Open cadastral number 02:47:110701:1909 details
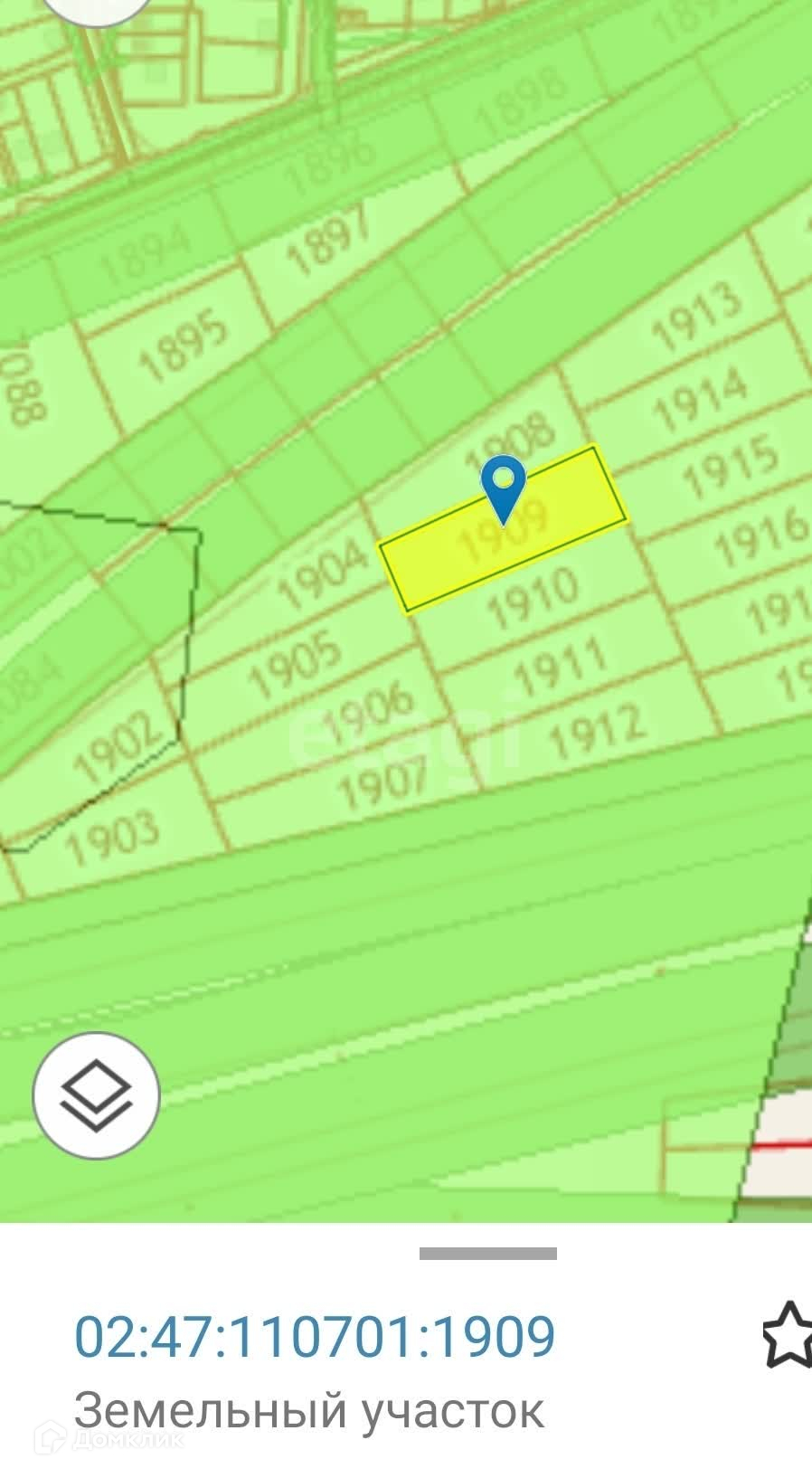The width and height of the screenshot is (812, 1478). tap(314, 1337)
